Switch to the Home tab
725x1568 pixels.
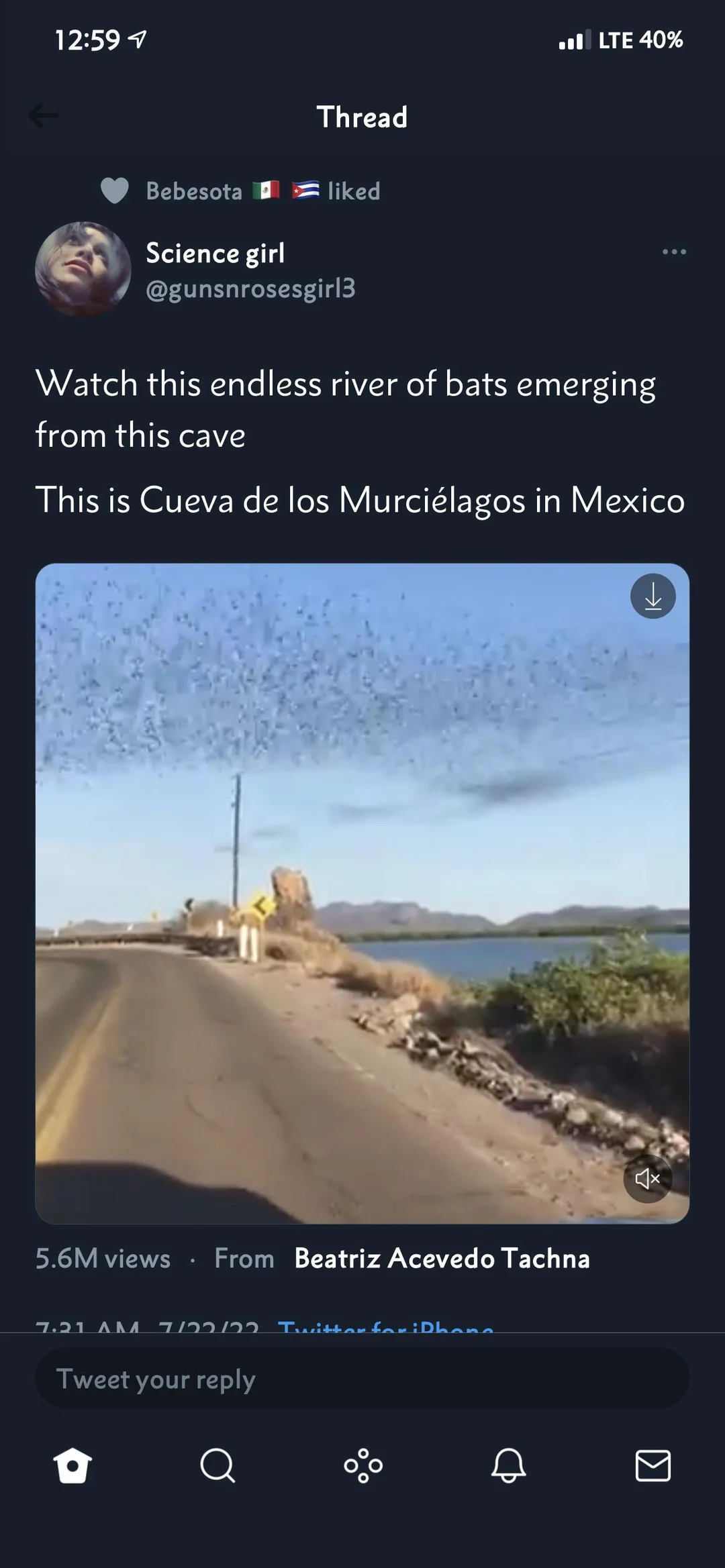click(72, 1465)
